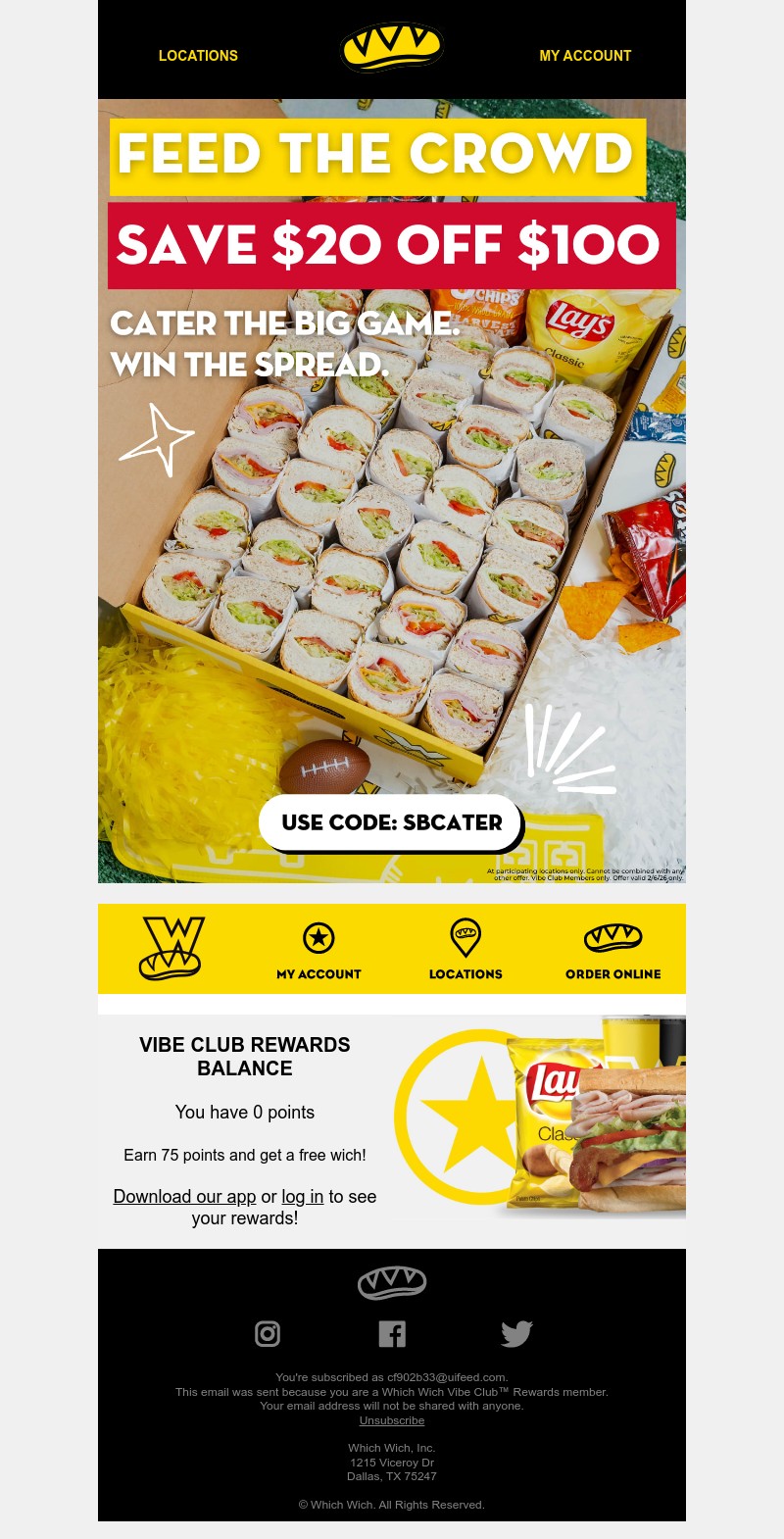Open the Locations link in the header
Screen dimensions: 784x1539
[x=198, y=56]
